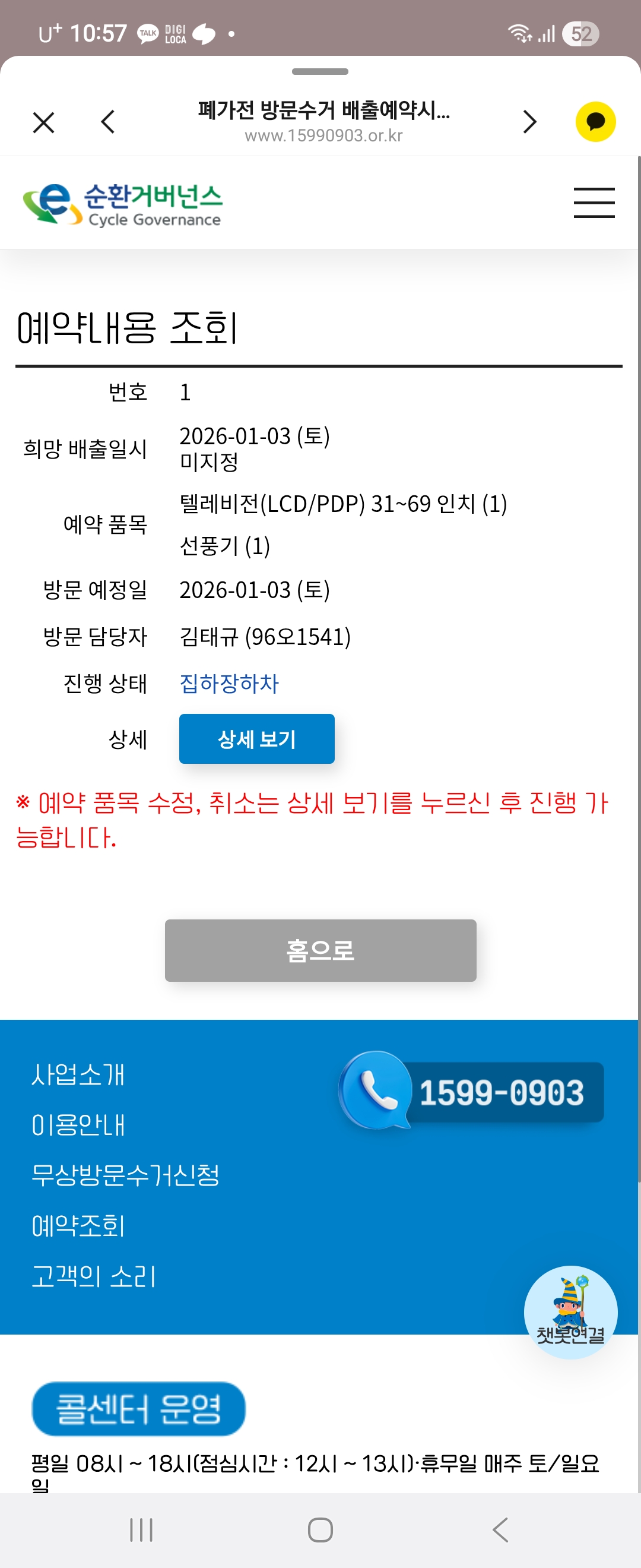Open the 이용안내 footer link
The width and height of the screenshot is (641, 1568).
78,1125
